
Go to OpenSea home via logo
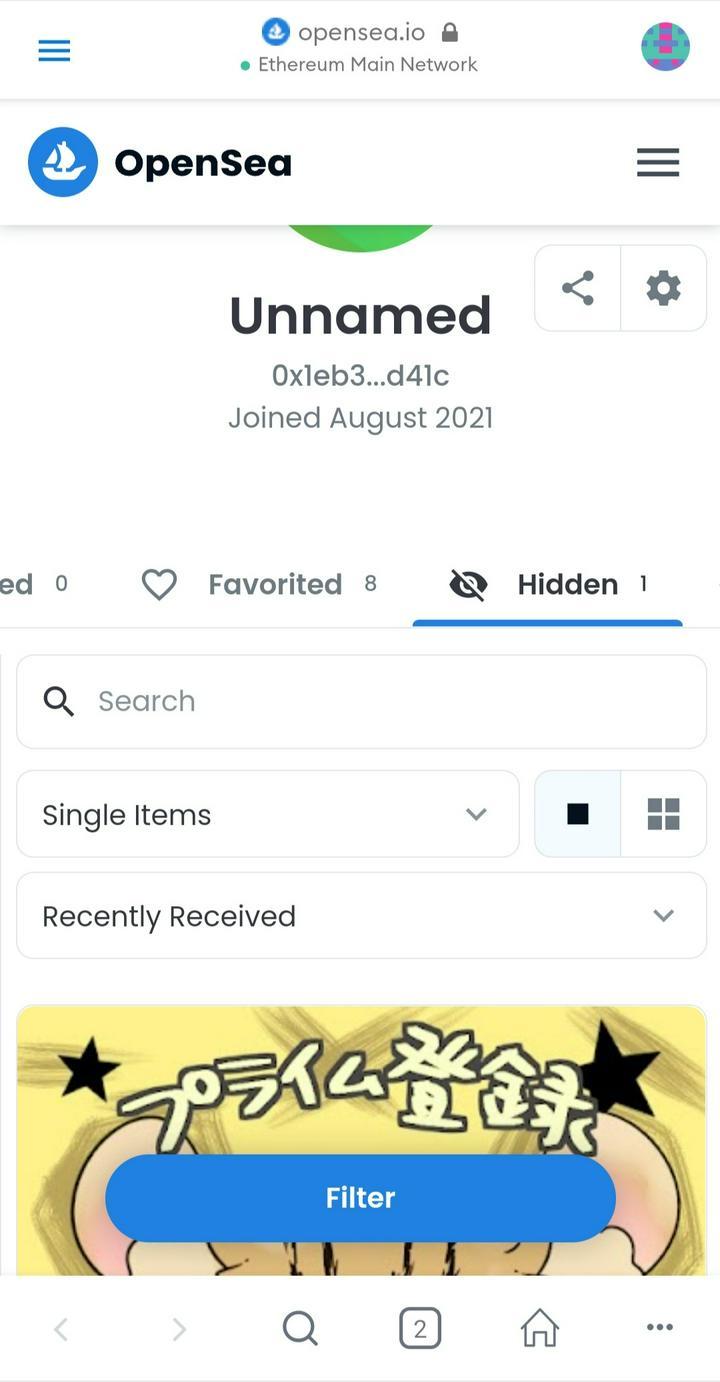[160, 162]
